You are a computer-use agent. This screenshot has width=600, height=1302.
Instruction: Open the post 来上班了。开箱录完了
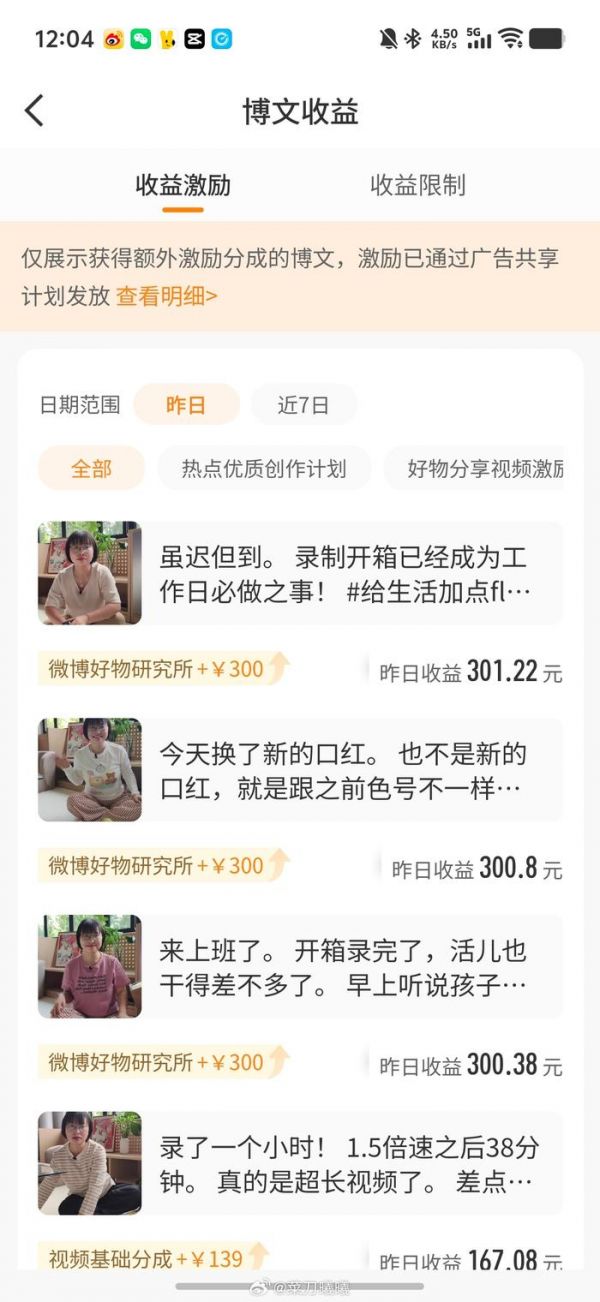[300, 967]
